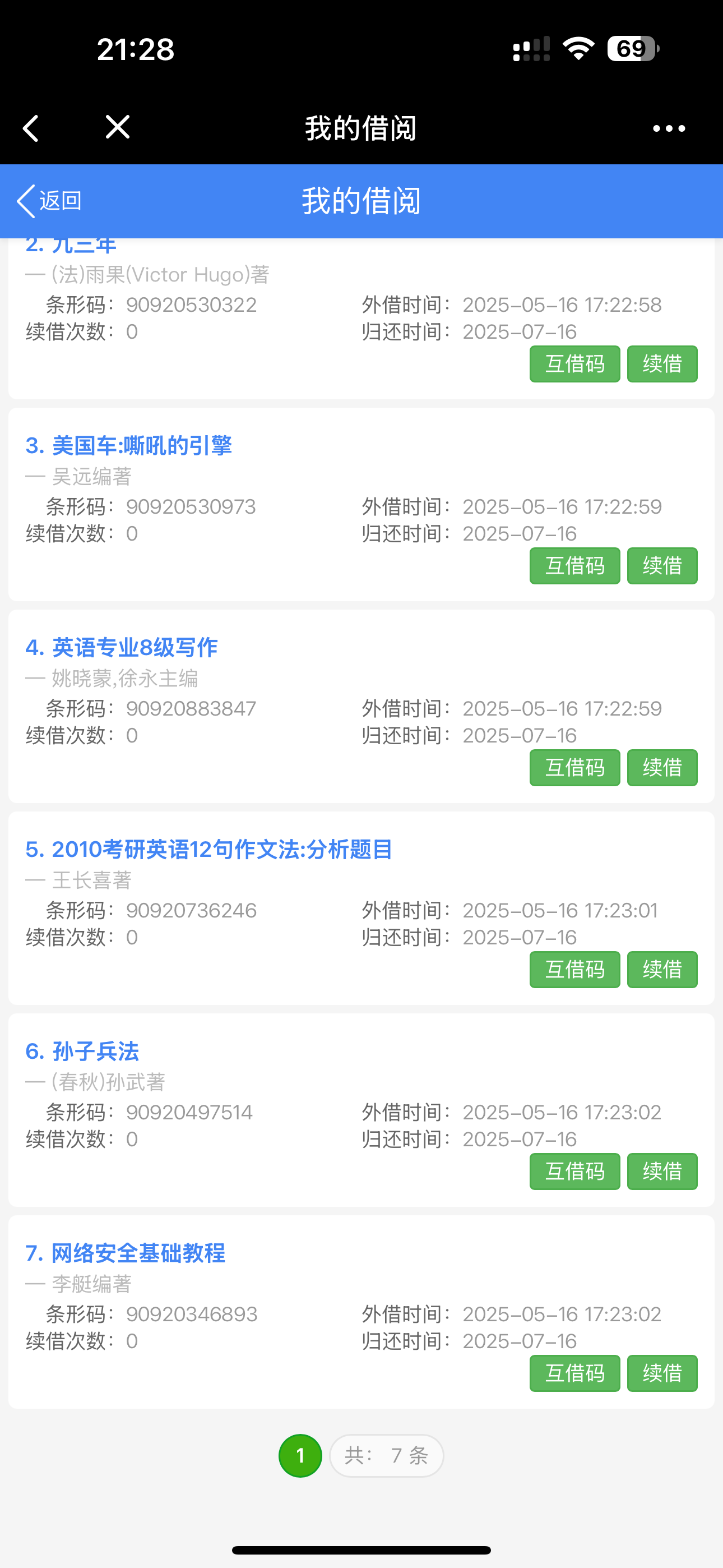Renew the loan for 孙子兵法

coord(661,1171)
